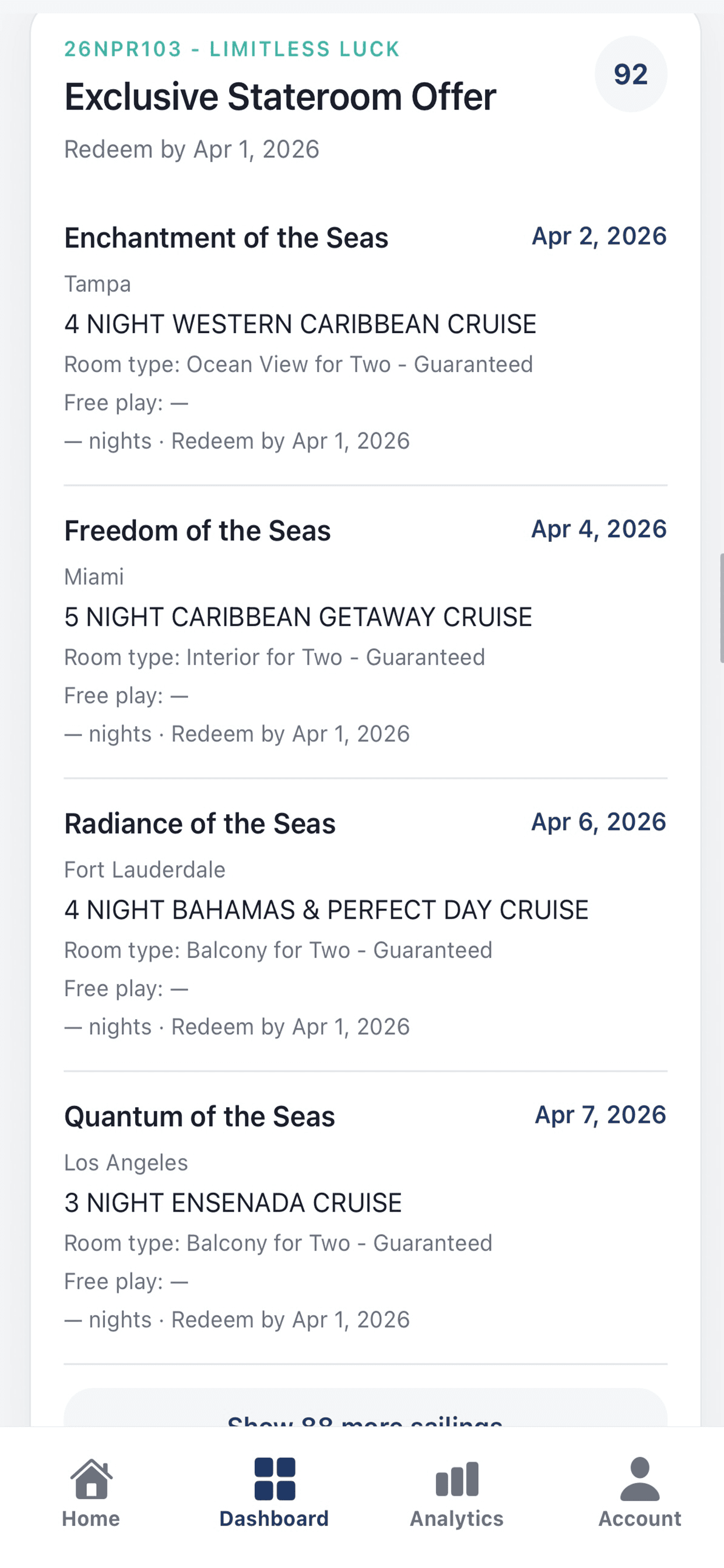This screenshot has height=1568, width=724.
Task: Tap the Apr 2, 2026 sail date
Action: click(599, 236)
